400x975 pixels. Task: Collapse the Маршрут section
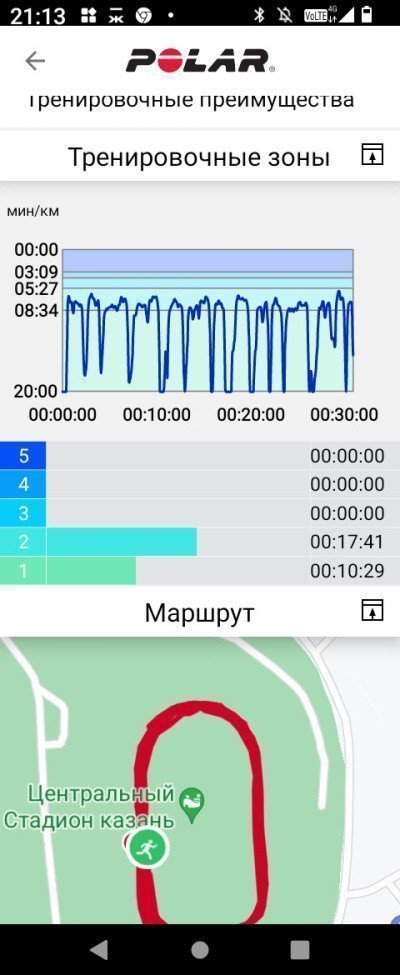pos(372,610)
